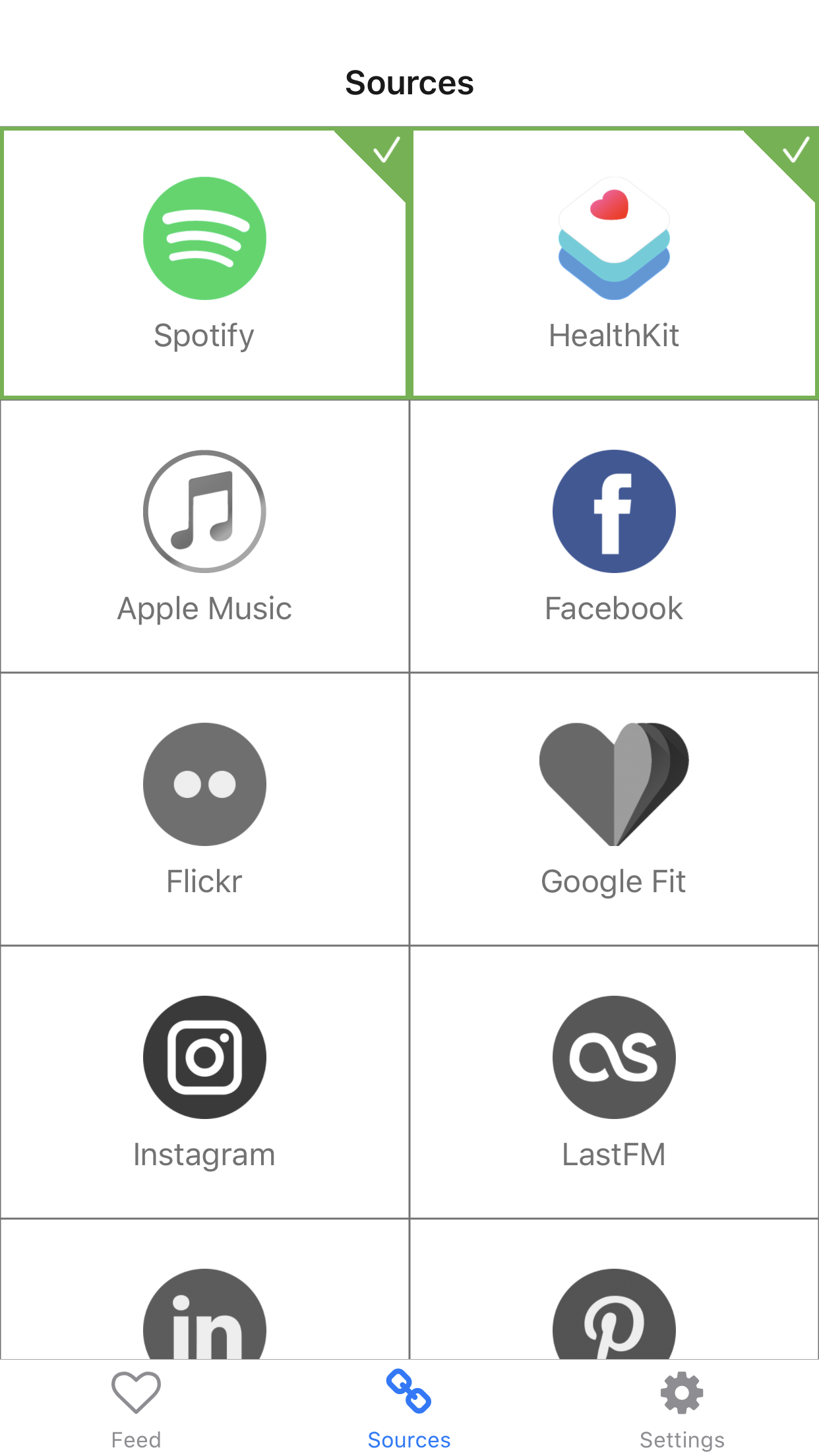Connect the Facebook source
The image size is (819, 1456).
[x=614, y=537]
